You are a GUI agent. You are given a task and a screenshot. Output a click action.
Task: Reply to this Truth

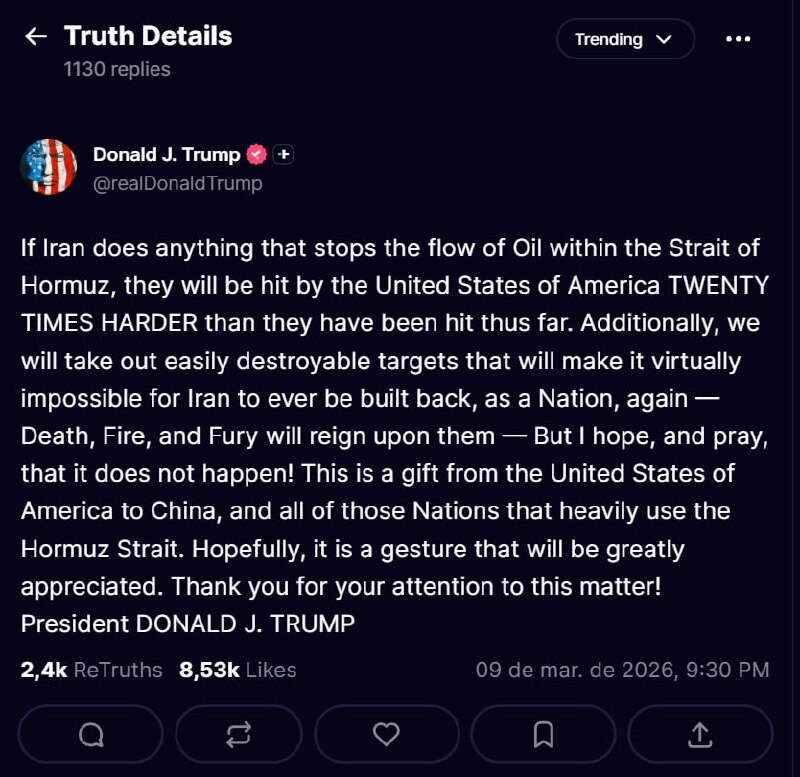[x=91, y=735]
